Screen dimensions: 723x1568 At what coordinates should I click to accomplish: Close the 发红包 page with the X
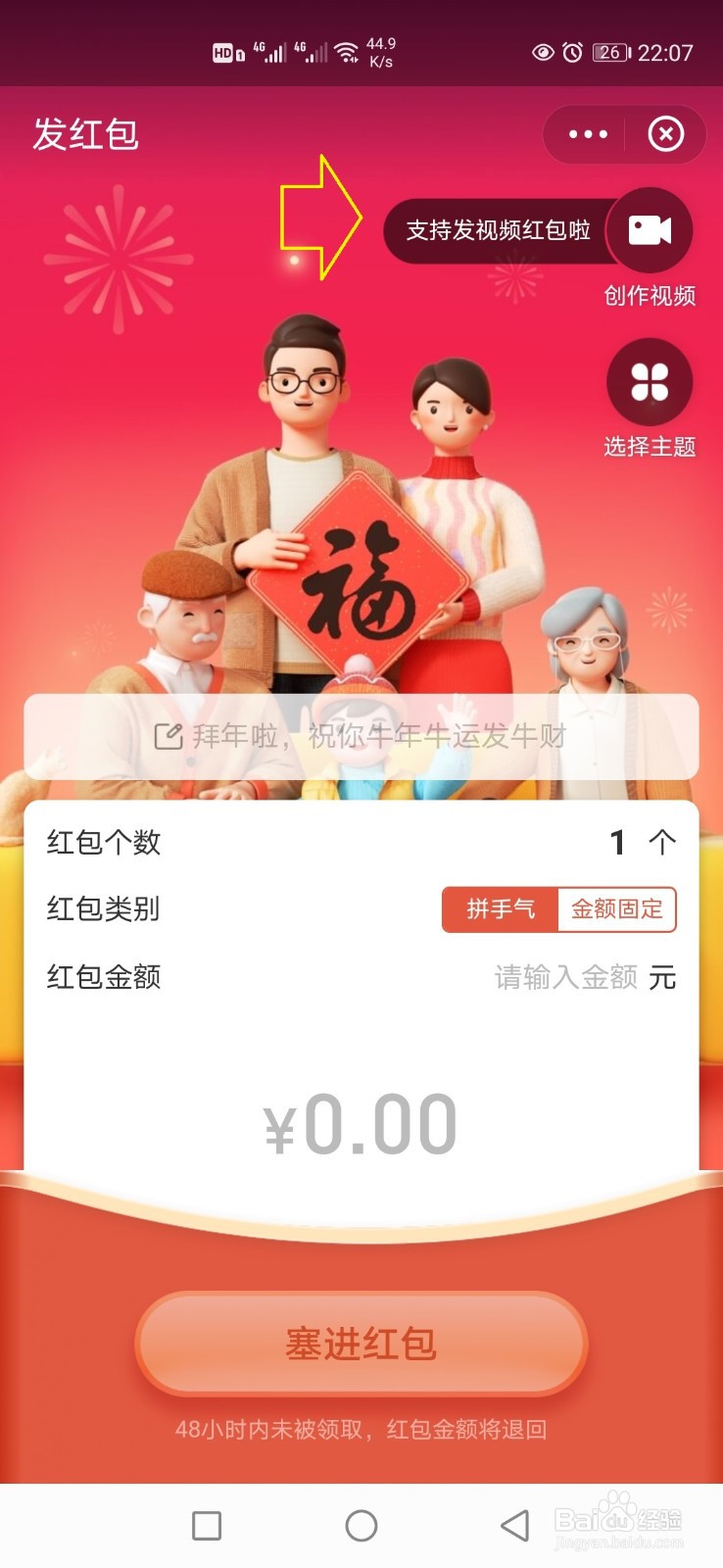click(664, 134)
